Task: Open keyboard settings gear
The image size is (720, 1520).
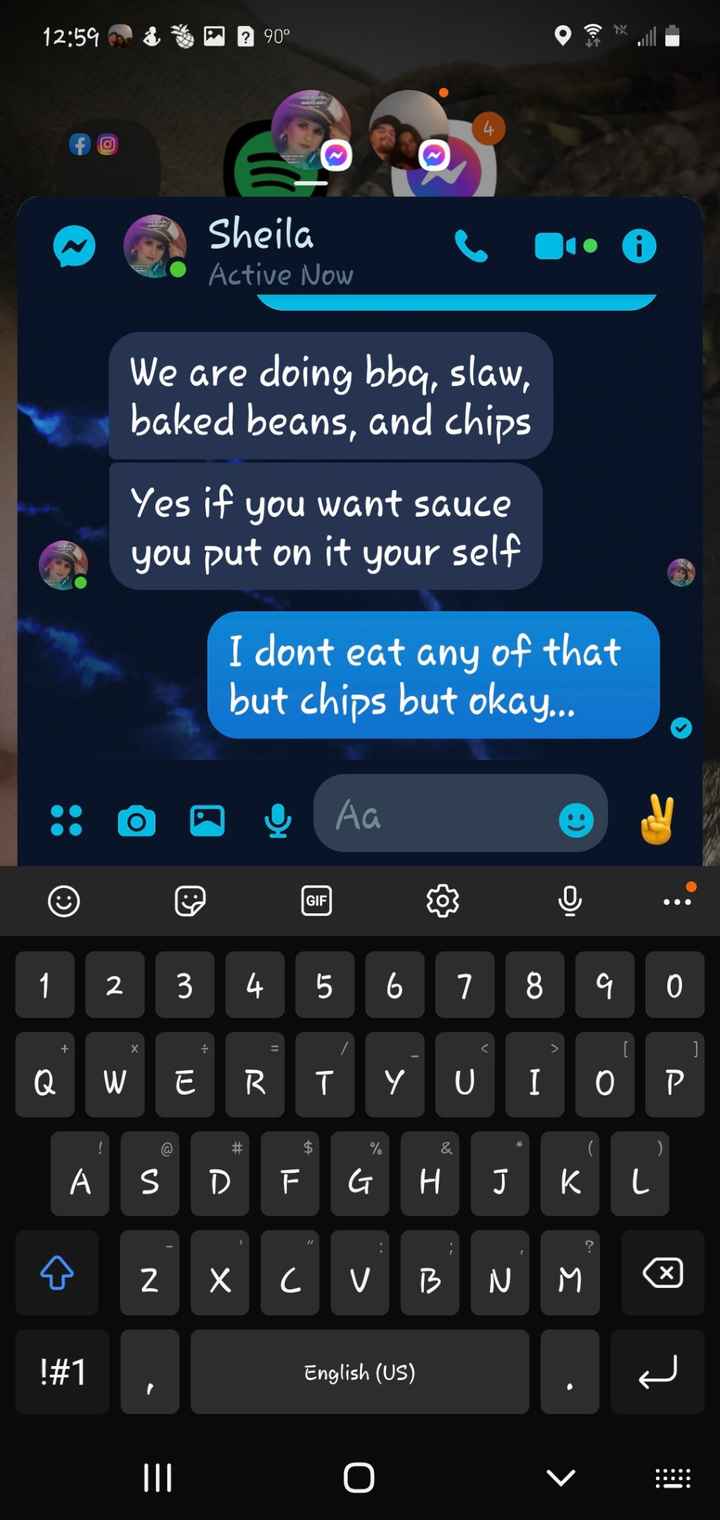Action: (x=443, y=901)
